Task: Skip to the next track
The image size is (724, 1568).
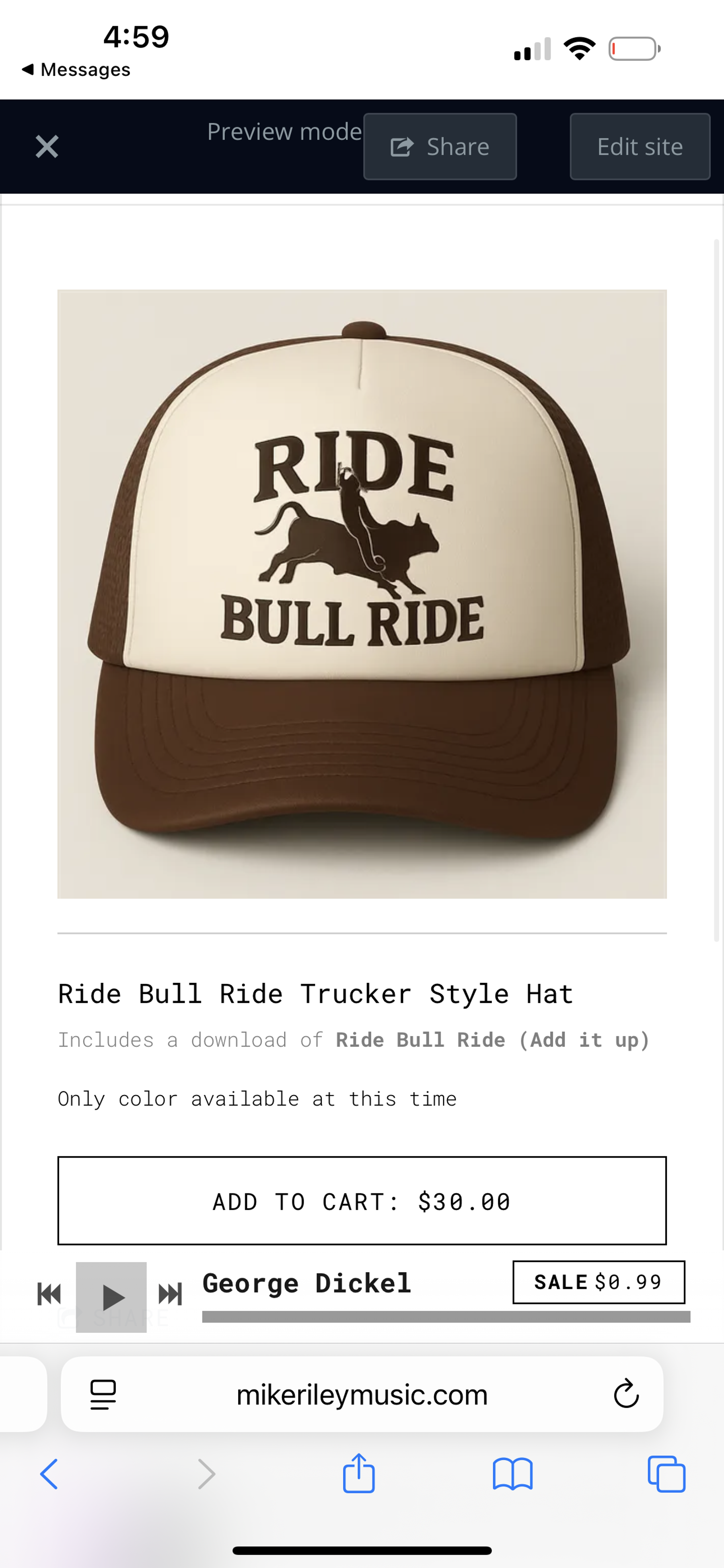Action: (170, 1294)
